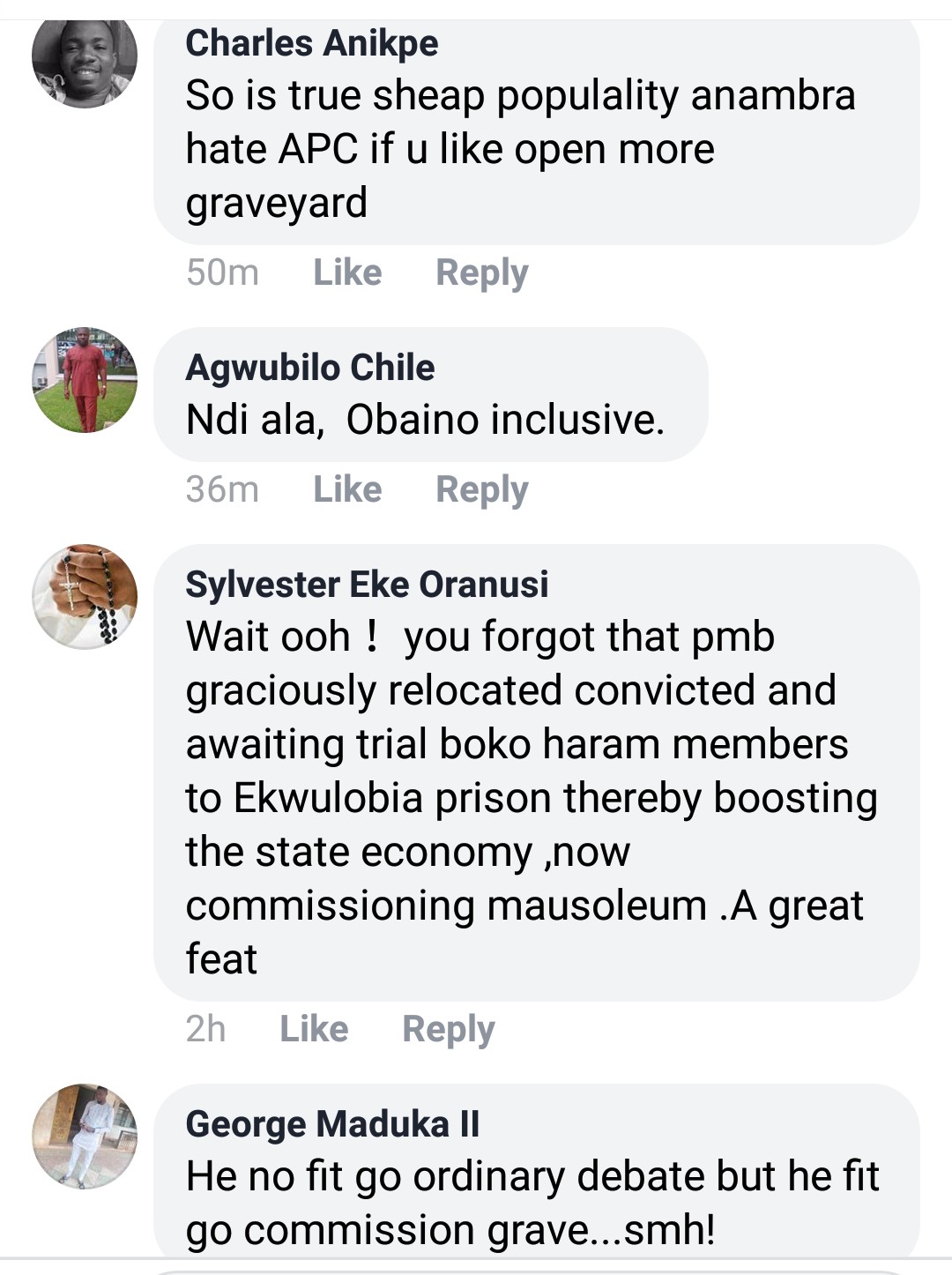
Task: Like Charles Anikpe's comment
Action: (x=347, y=273)
